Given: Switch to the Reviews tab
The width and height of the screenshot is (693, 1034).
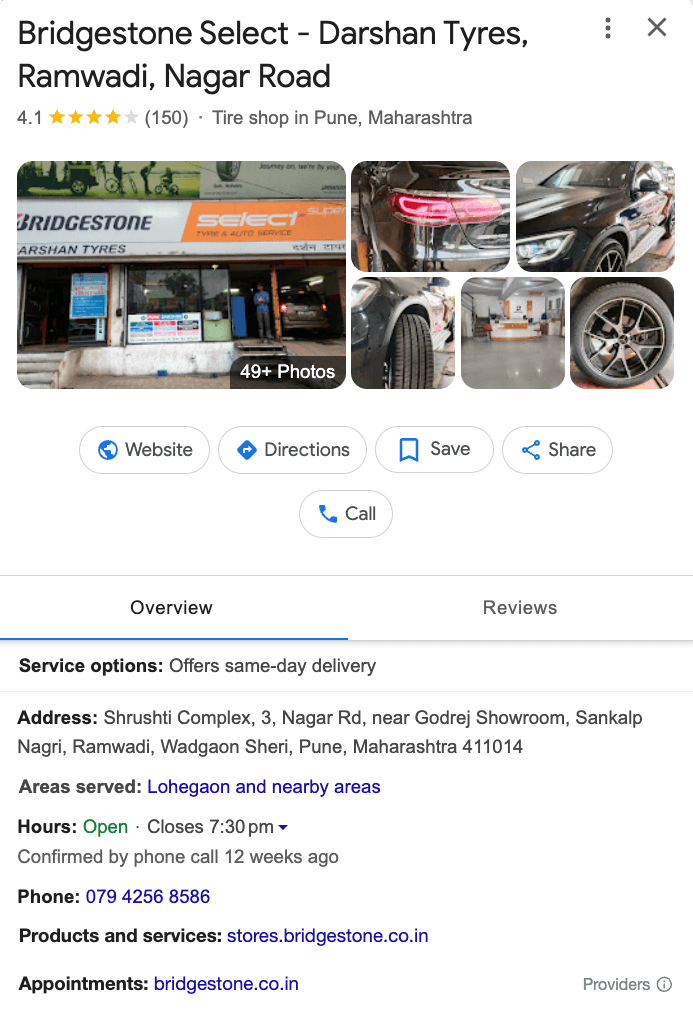Looking at the screenshot, I should pos(520,608).
